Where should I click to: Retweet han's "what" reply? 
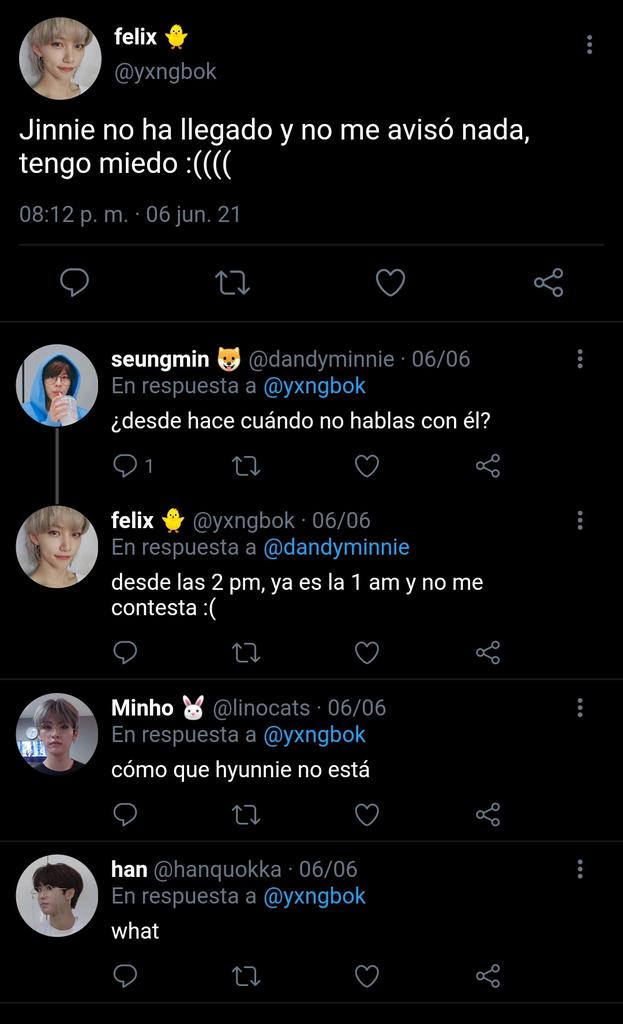coord(246,976)
